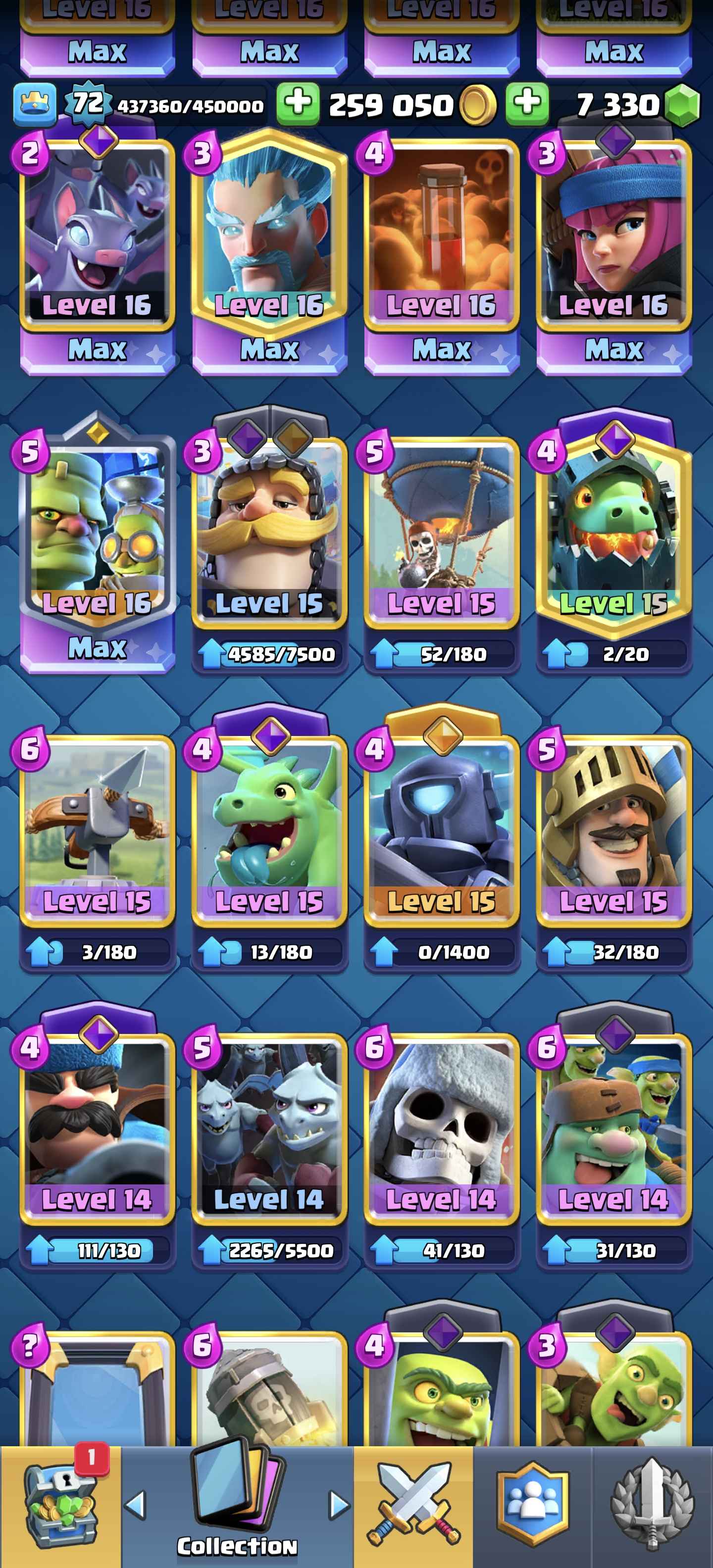
Task: Buy gems using the green plus button
Action: tap(527, 104)
